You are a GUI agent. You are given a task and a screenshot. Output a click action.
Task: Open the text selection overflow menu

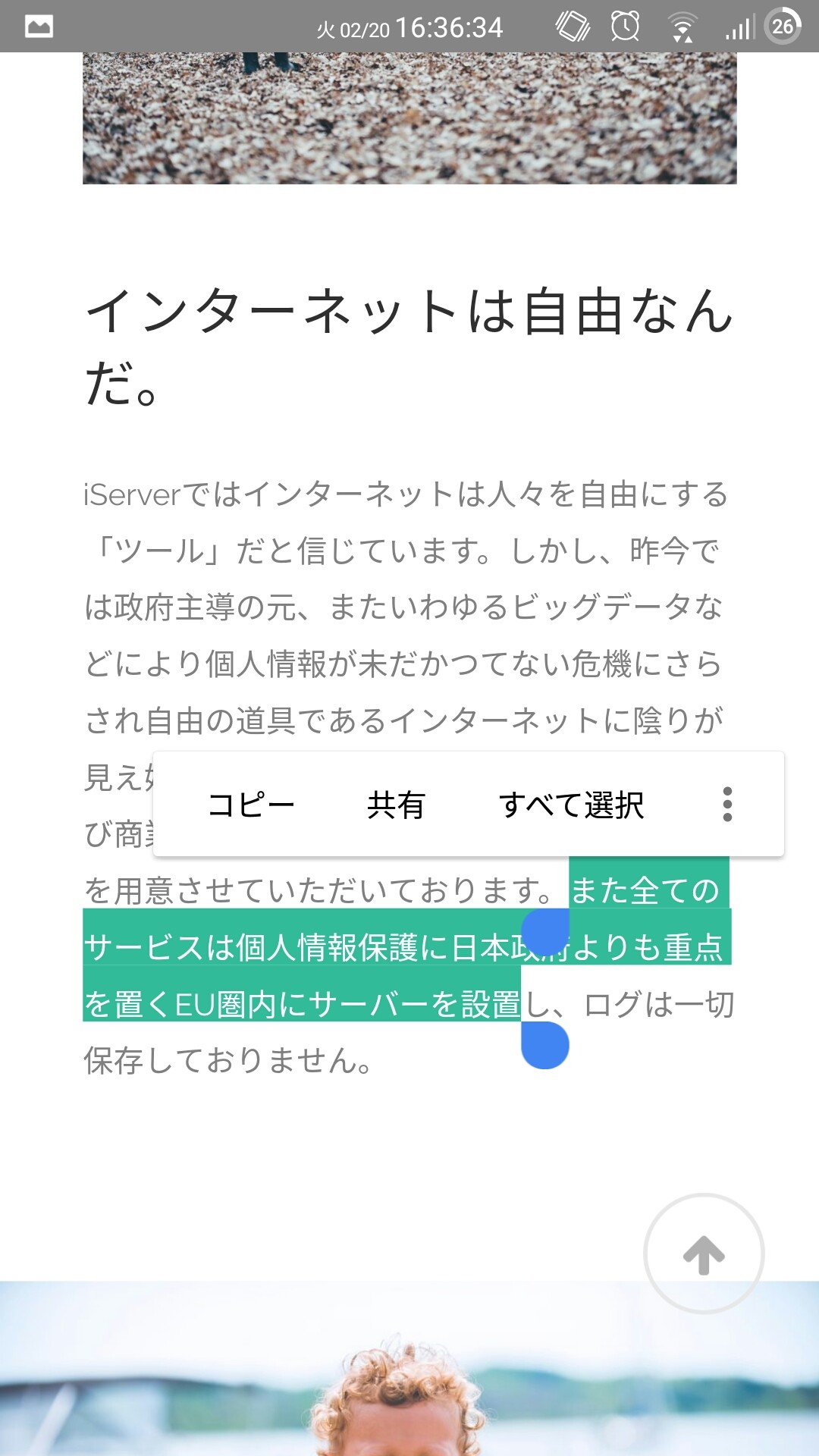727,805
